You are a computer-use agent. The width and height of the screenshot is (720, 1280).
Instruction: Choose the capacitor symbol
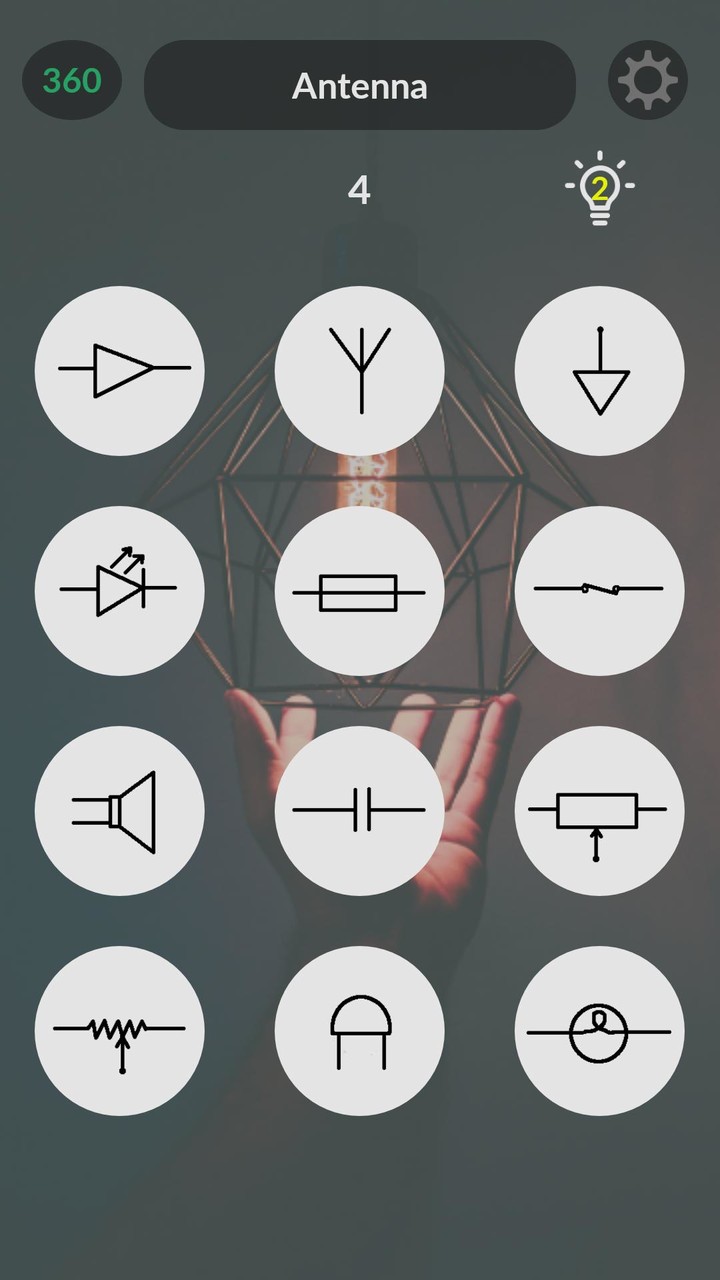[359, 809]
